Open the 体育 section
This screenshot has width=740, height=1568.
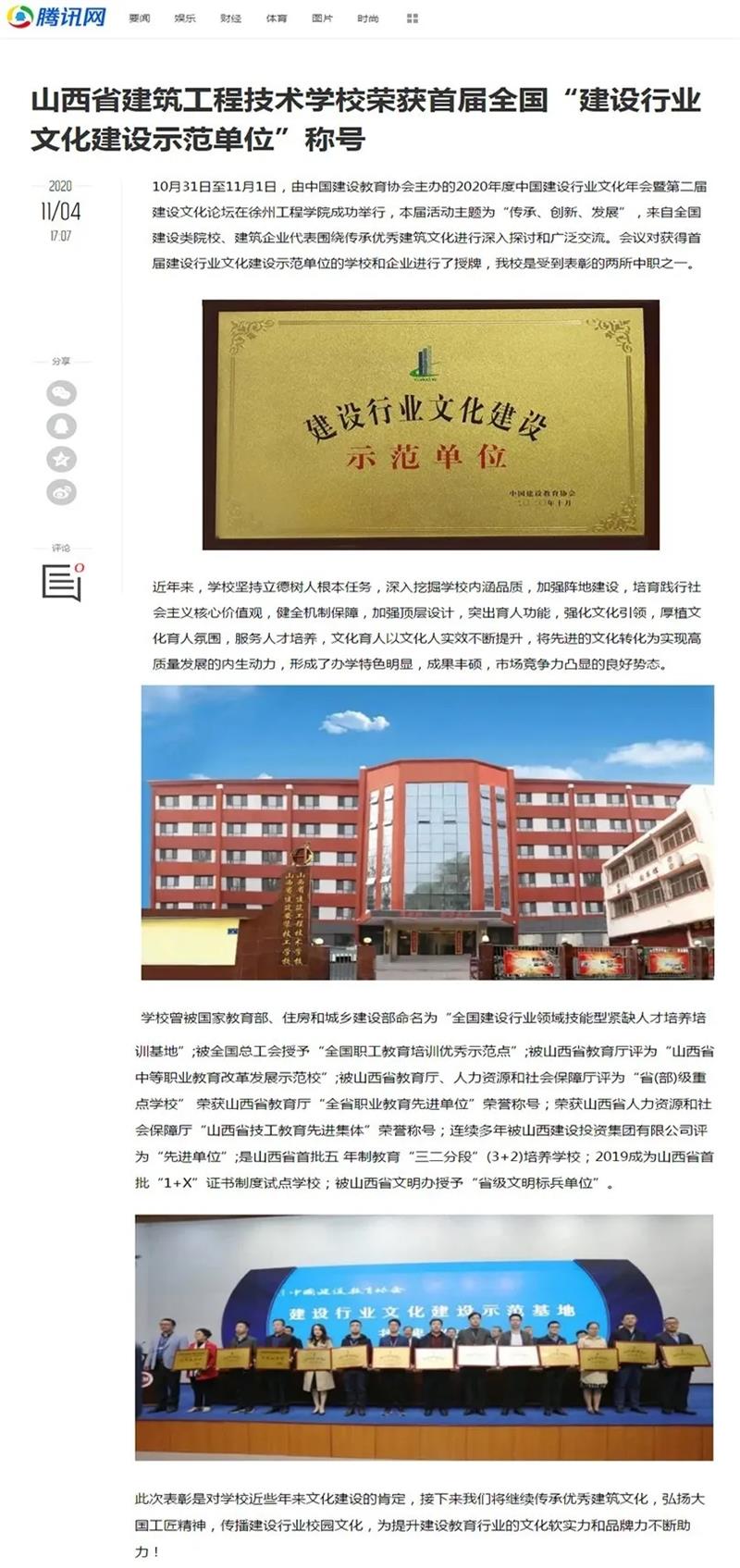tap(276, 19)
